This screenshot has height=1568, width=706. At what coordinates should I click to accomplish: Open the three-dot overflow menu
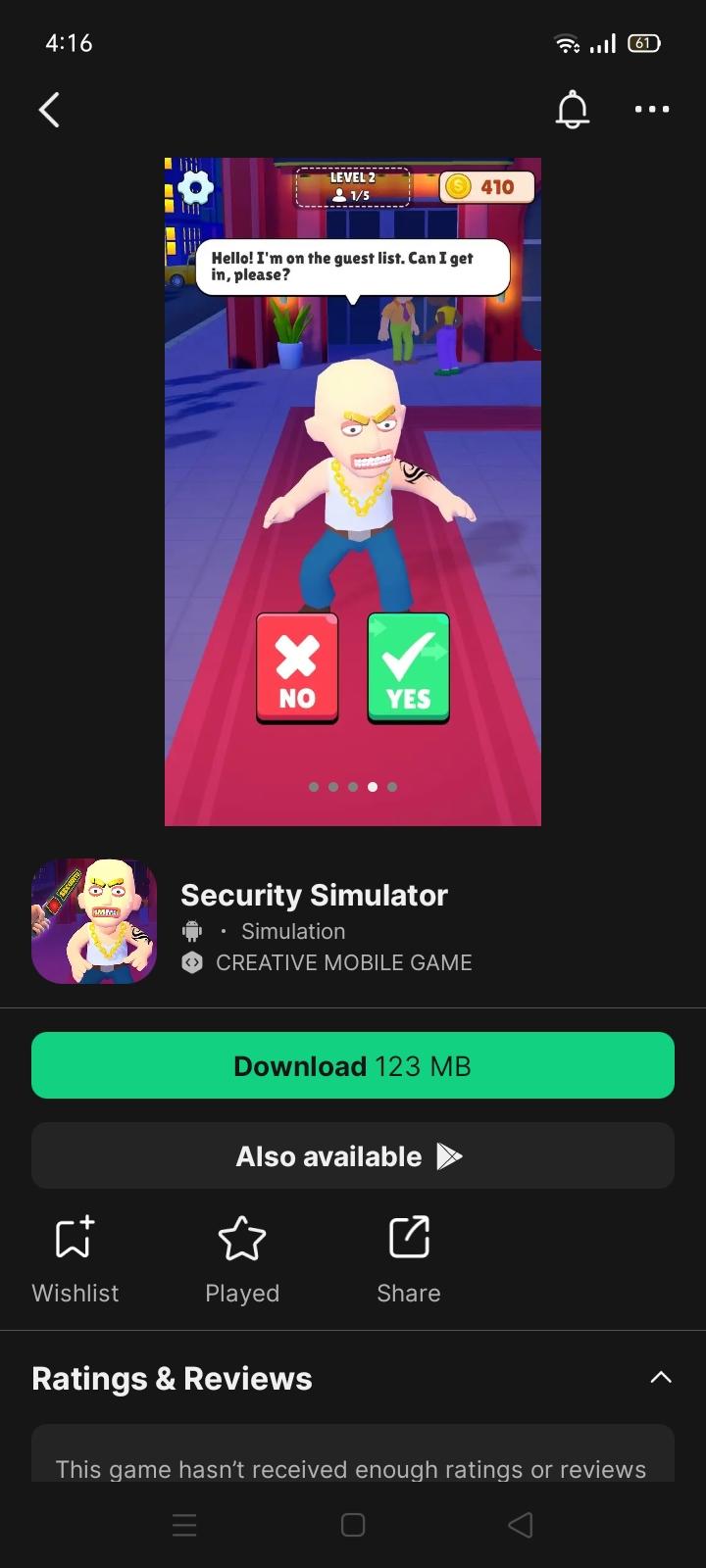tap(652, 110)
